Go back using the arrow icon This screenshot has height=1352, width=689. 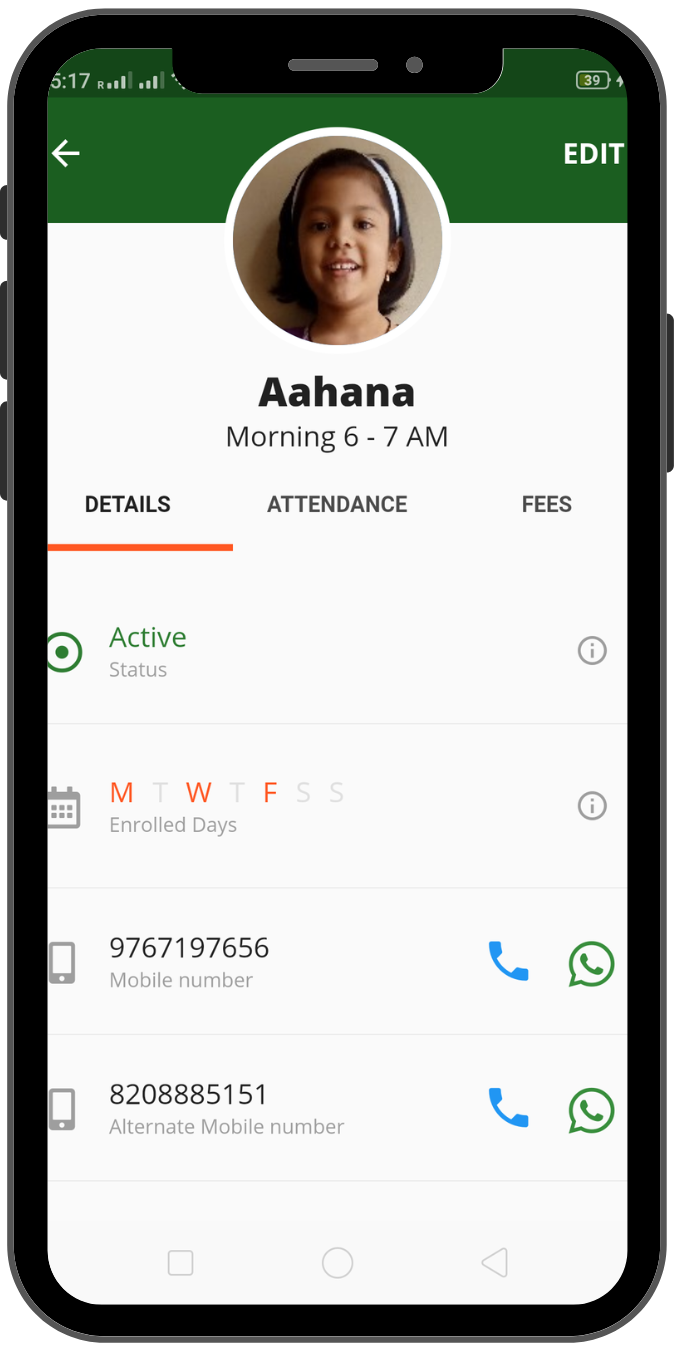[66, 153]
